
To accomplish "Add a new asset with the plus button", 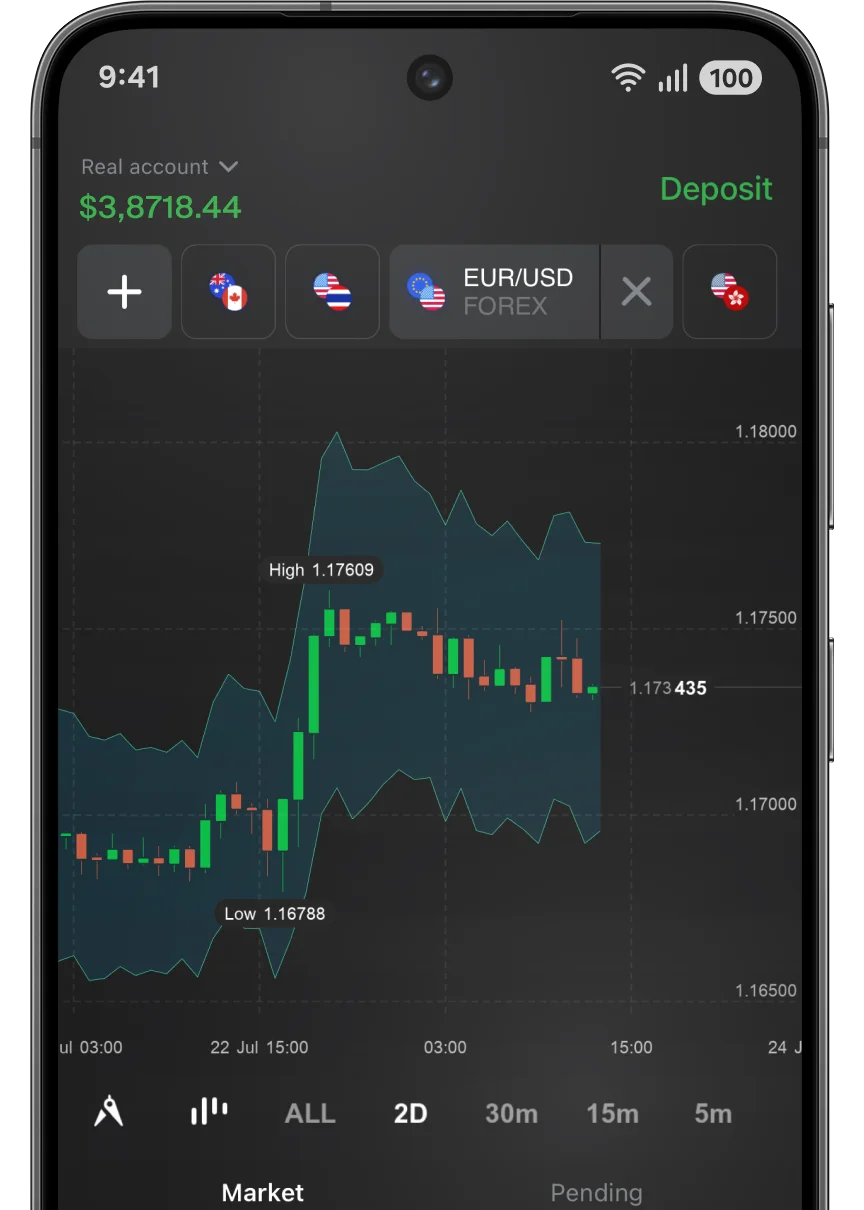I will pyautogui.click(x=124, y=292).
